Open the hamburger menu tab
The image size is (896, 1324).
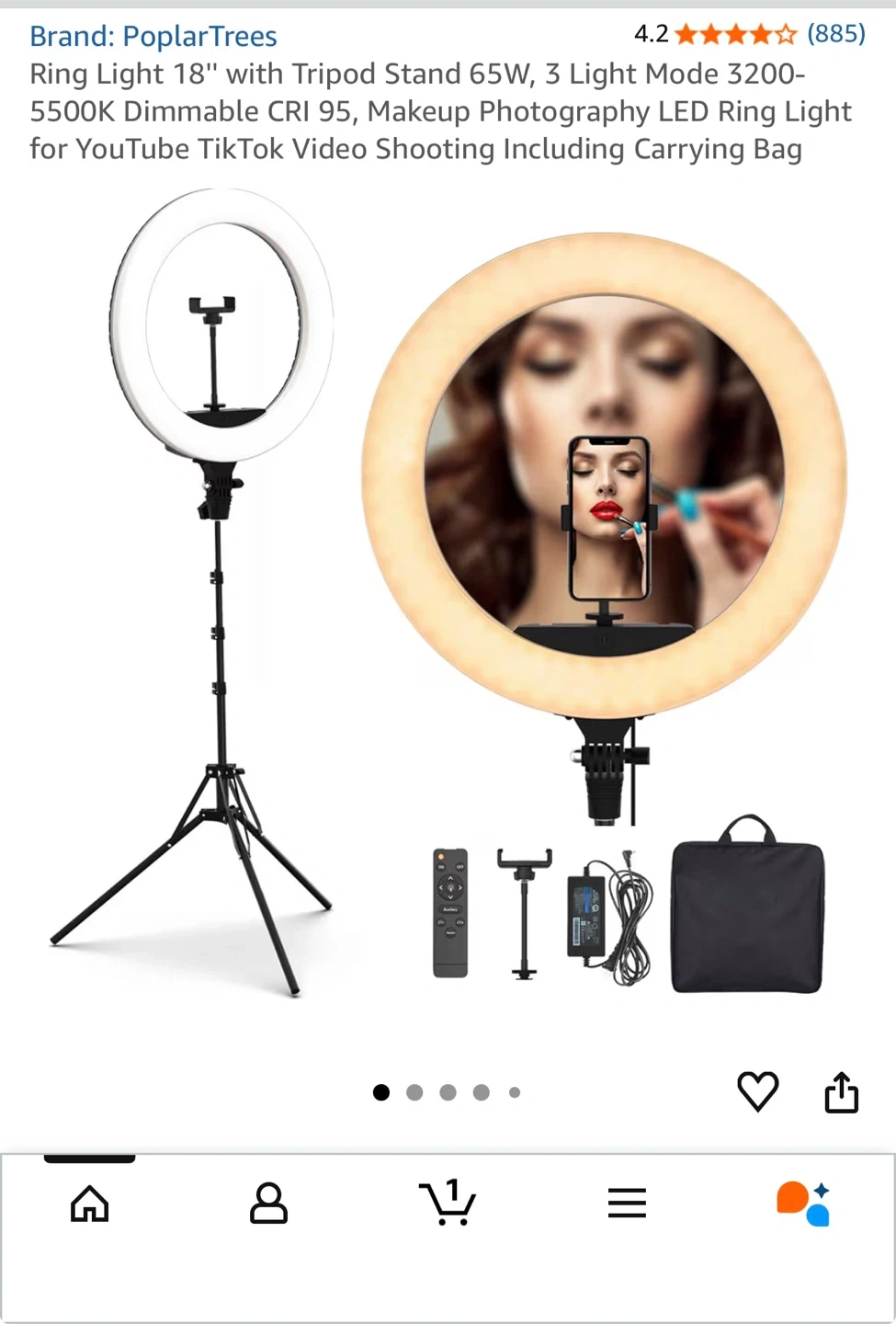pos(627,1203)
